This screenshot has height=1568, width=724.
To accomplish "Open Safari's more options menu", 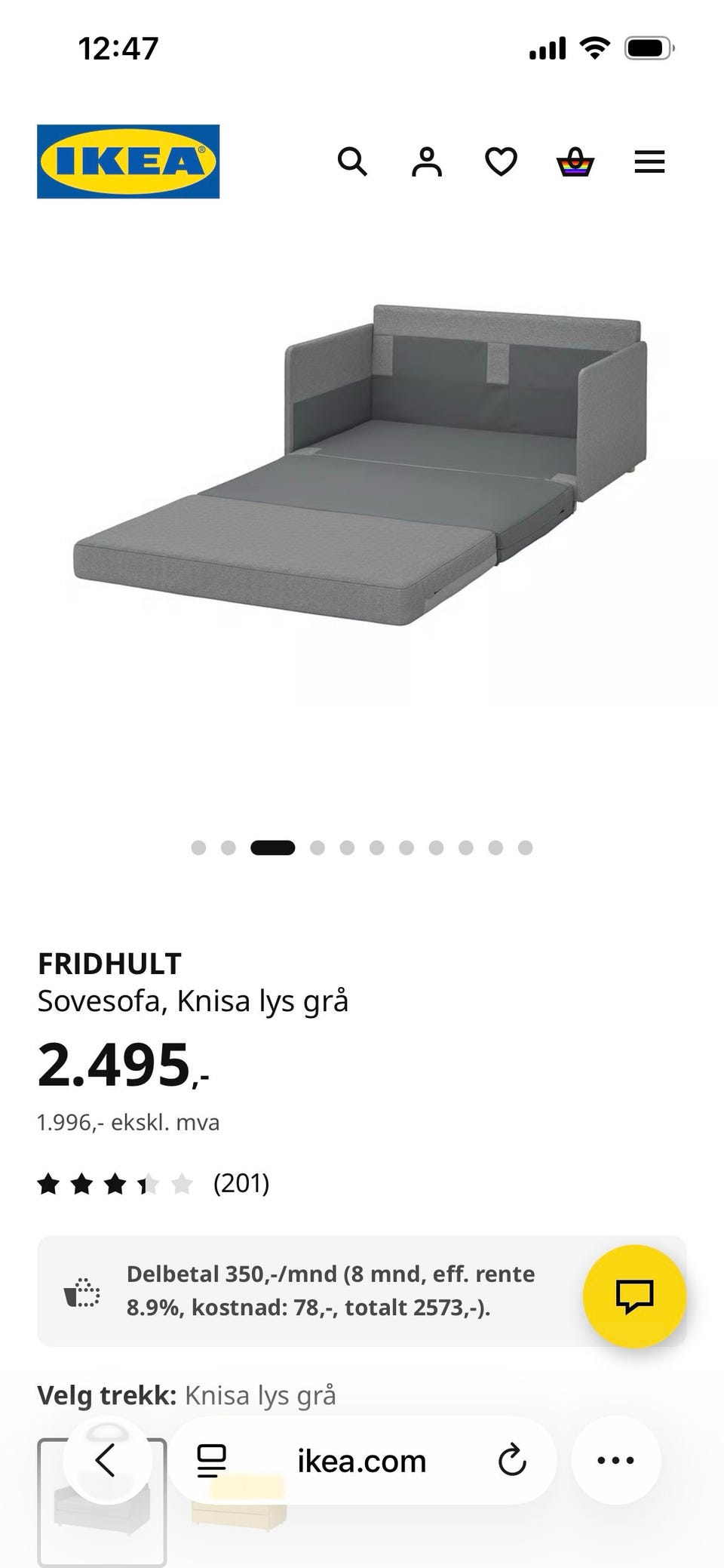I will click(616, 1460).
